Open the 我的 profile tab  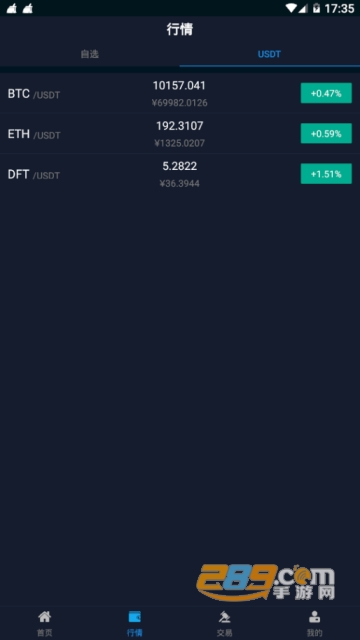click(314, 623)
